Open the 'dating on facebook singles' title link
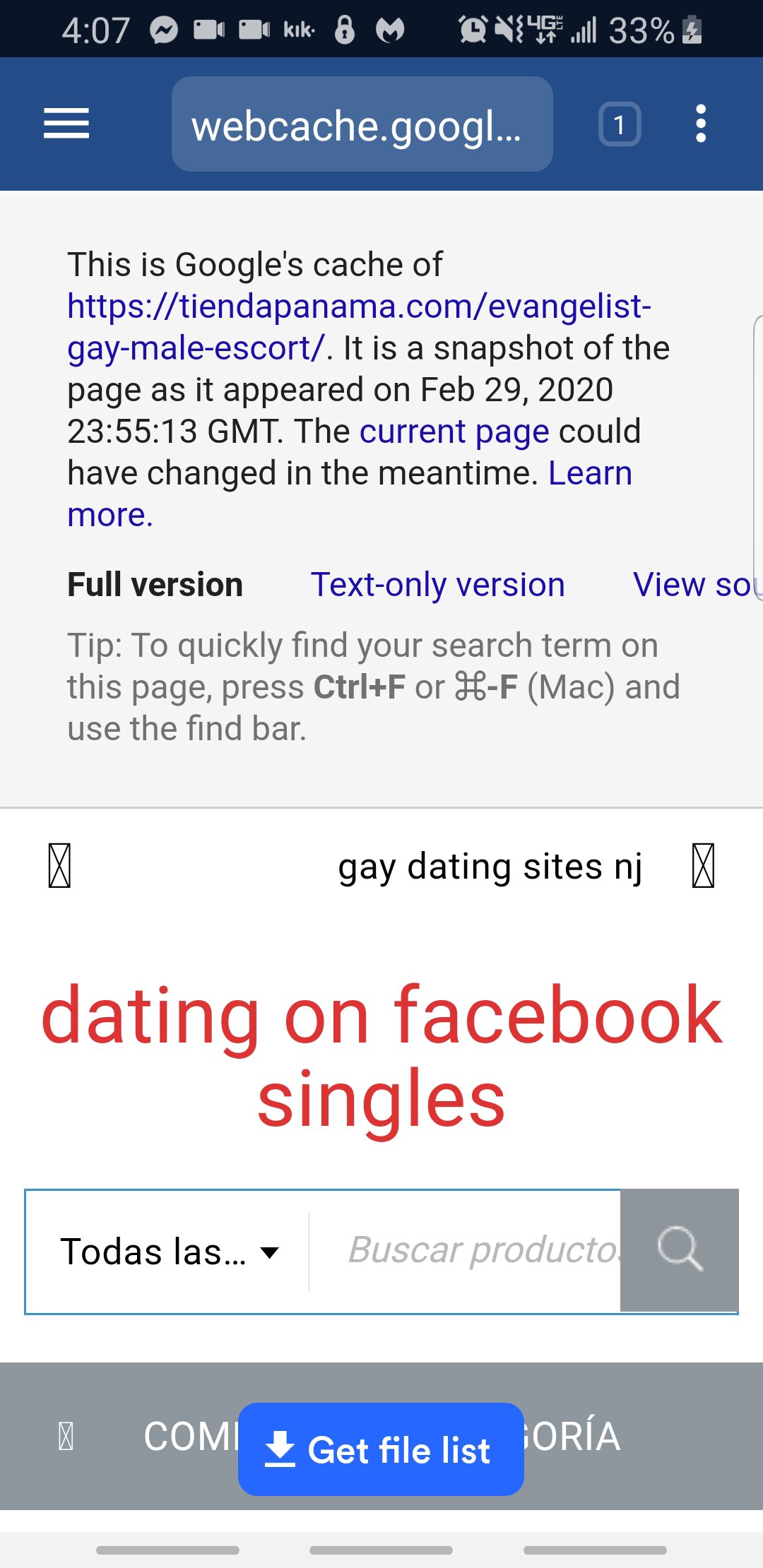The height and width of the screenshot is (1568, 763). [x=381, y=1056]
